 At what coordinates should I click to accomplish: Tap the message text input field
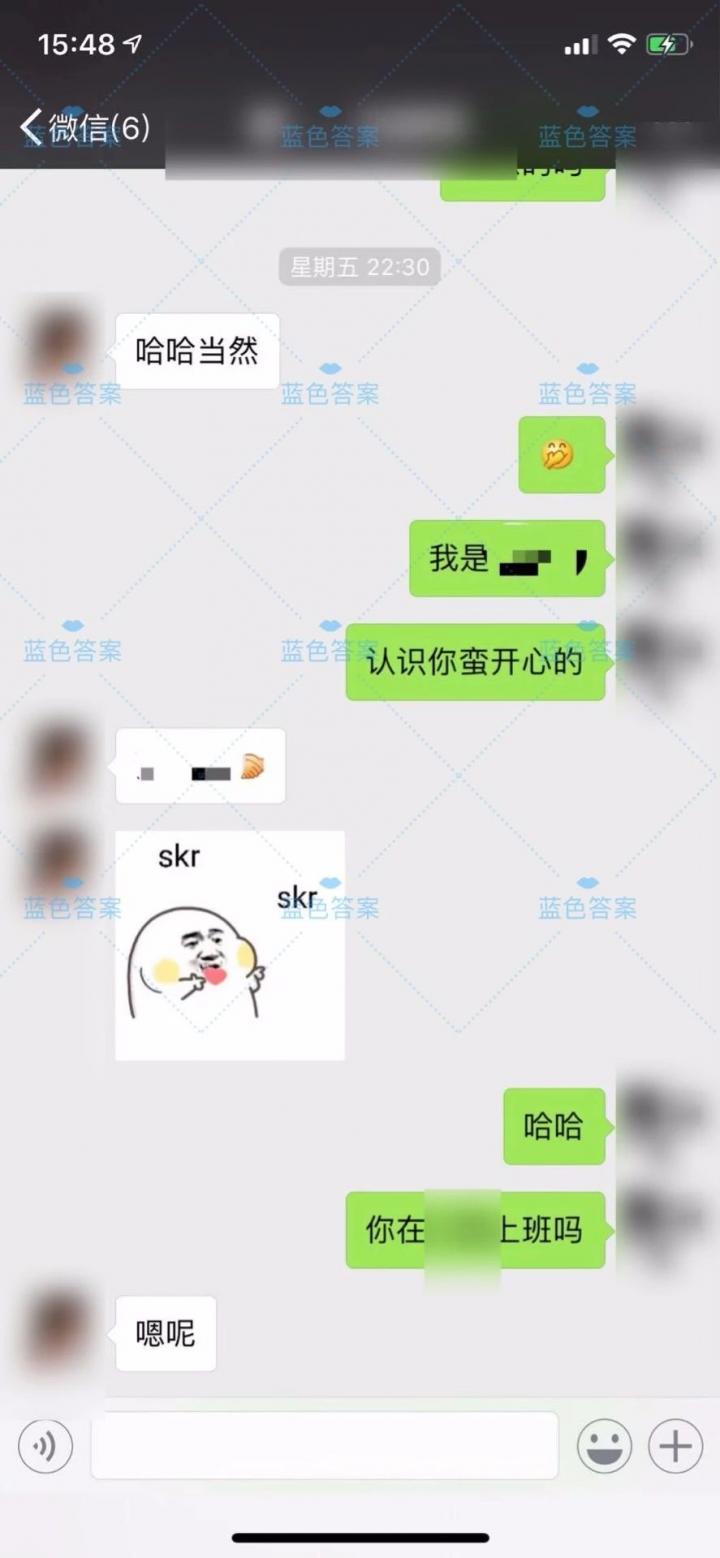click(324, 1446)
